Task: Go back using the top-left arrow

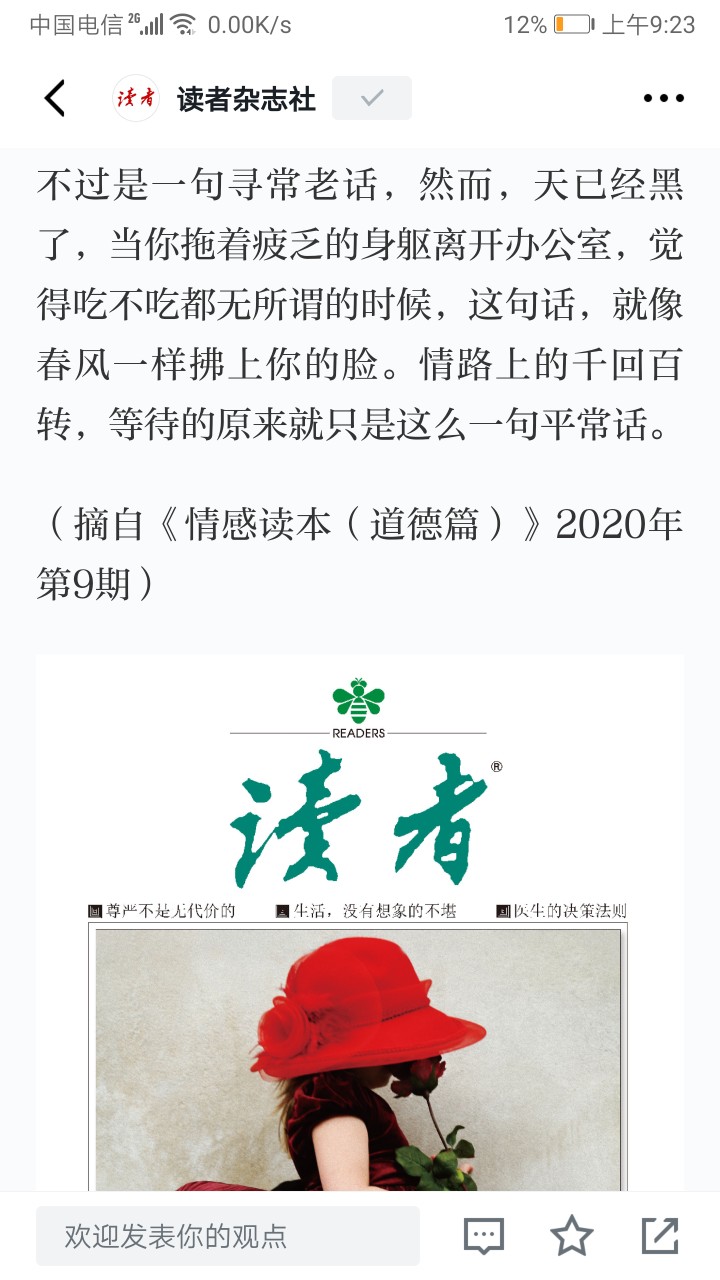Action: (55, 98)
